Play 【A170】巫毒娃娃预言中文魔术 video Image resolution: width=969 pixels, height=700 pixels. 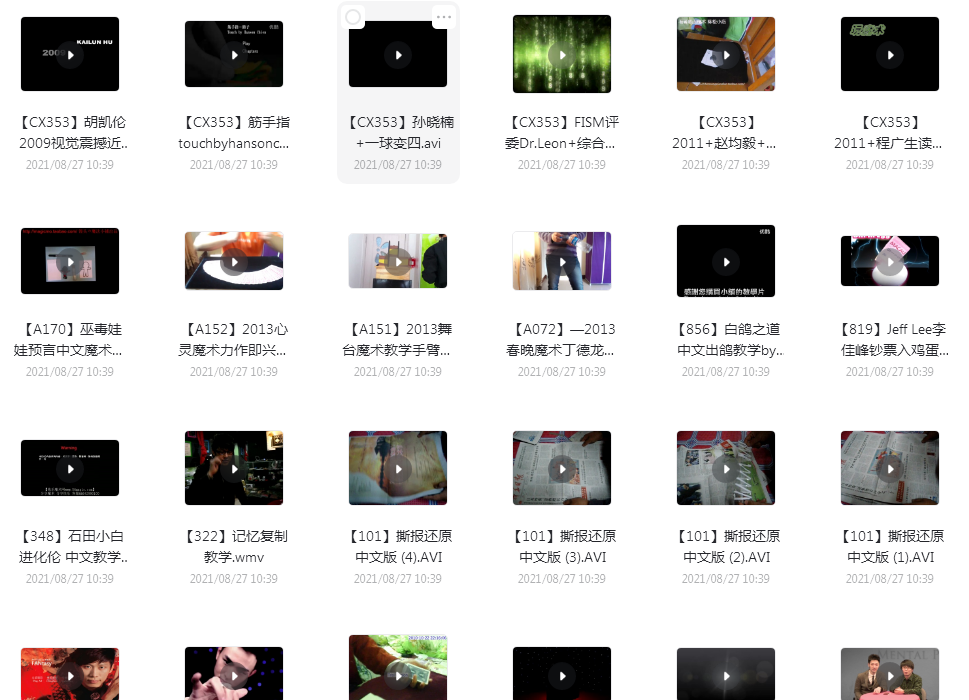click(x=70, y=262)
